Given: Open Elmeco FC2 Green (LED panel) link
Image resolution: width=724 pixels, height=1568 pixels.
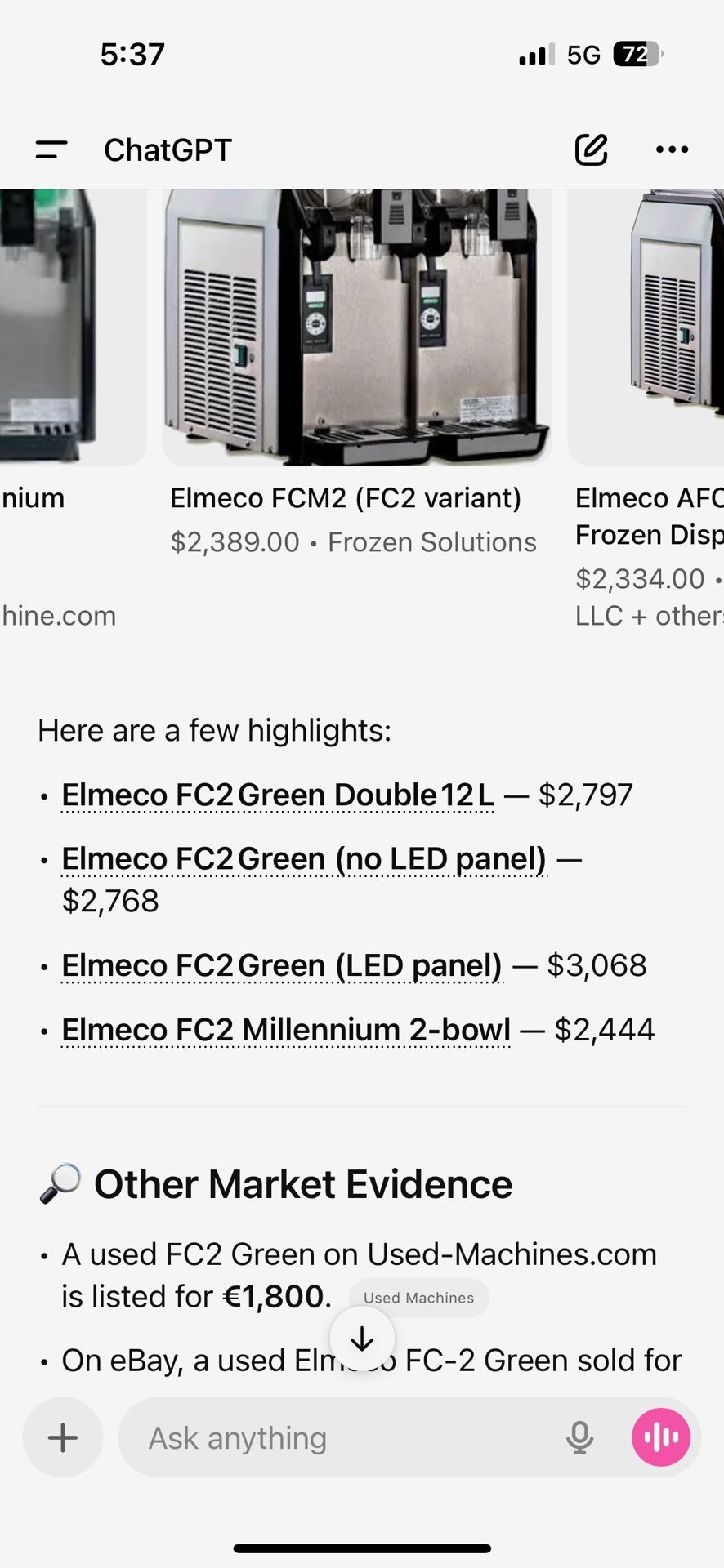Looking at the screenshot, I should pos(282,965).
